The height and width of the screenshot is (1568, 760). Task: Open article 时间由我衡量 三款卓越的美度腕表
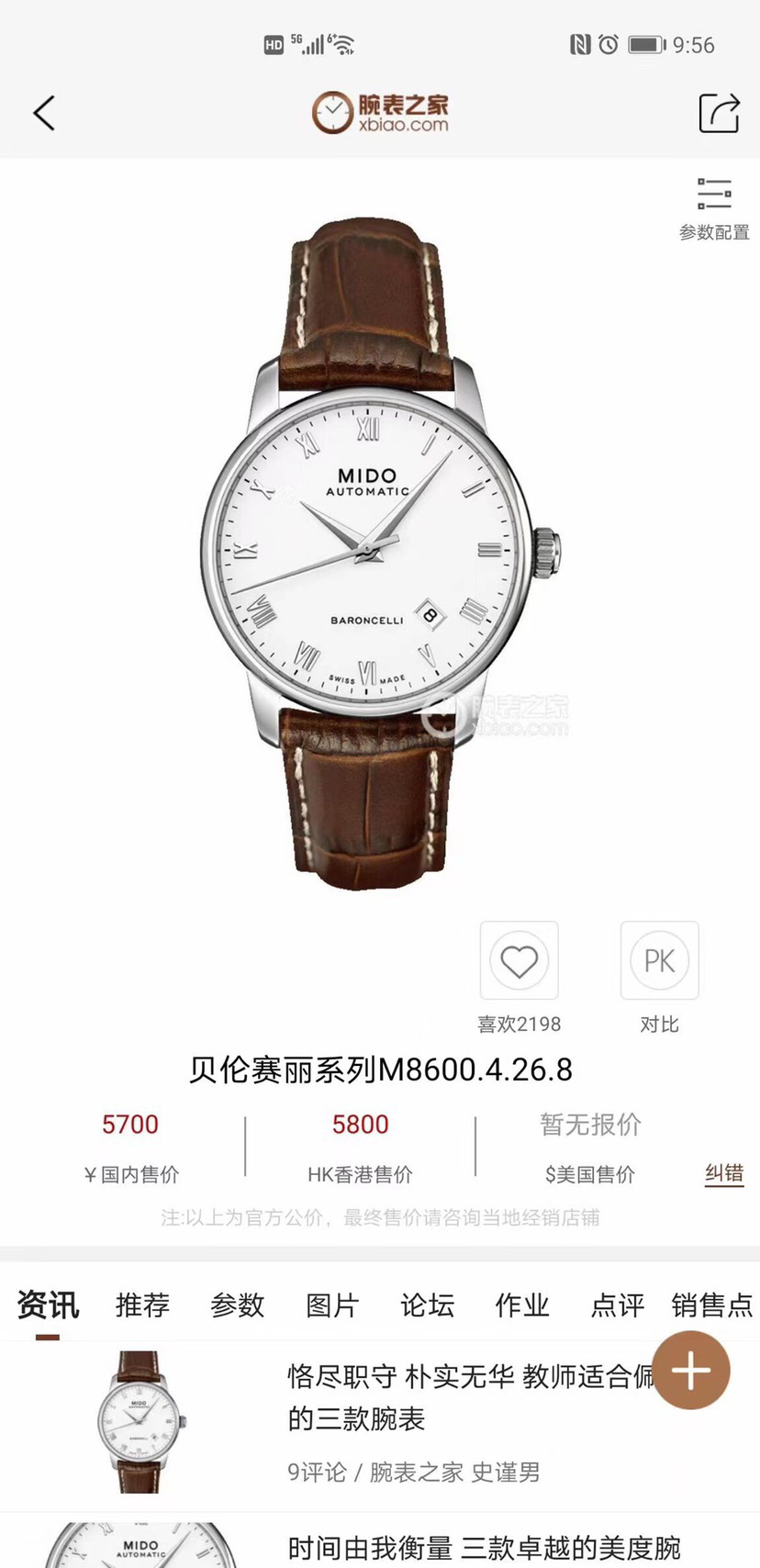point(482,1548)
